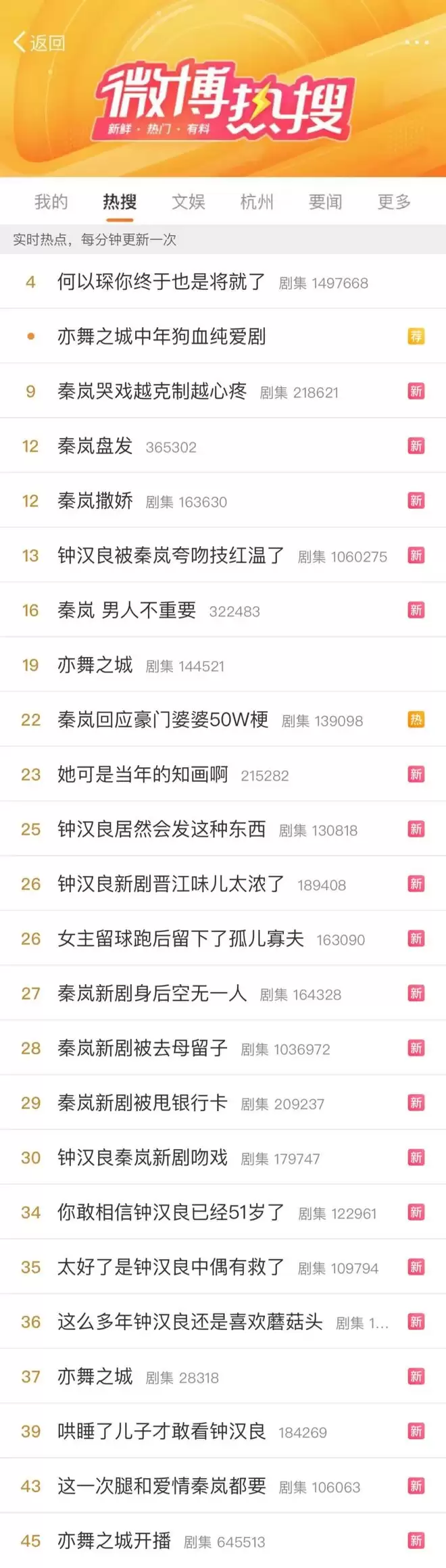View the topic 你敢相信钟汉良已经51岁了
Image resolution: width=446 pixels, height=1568 pixels.
[x=171, y=1212]
